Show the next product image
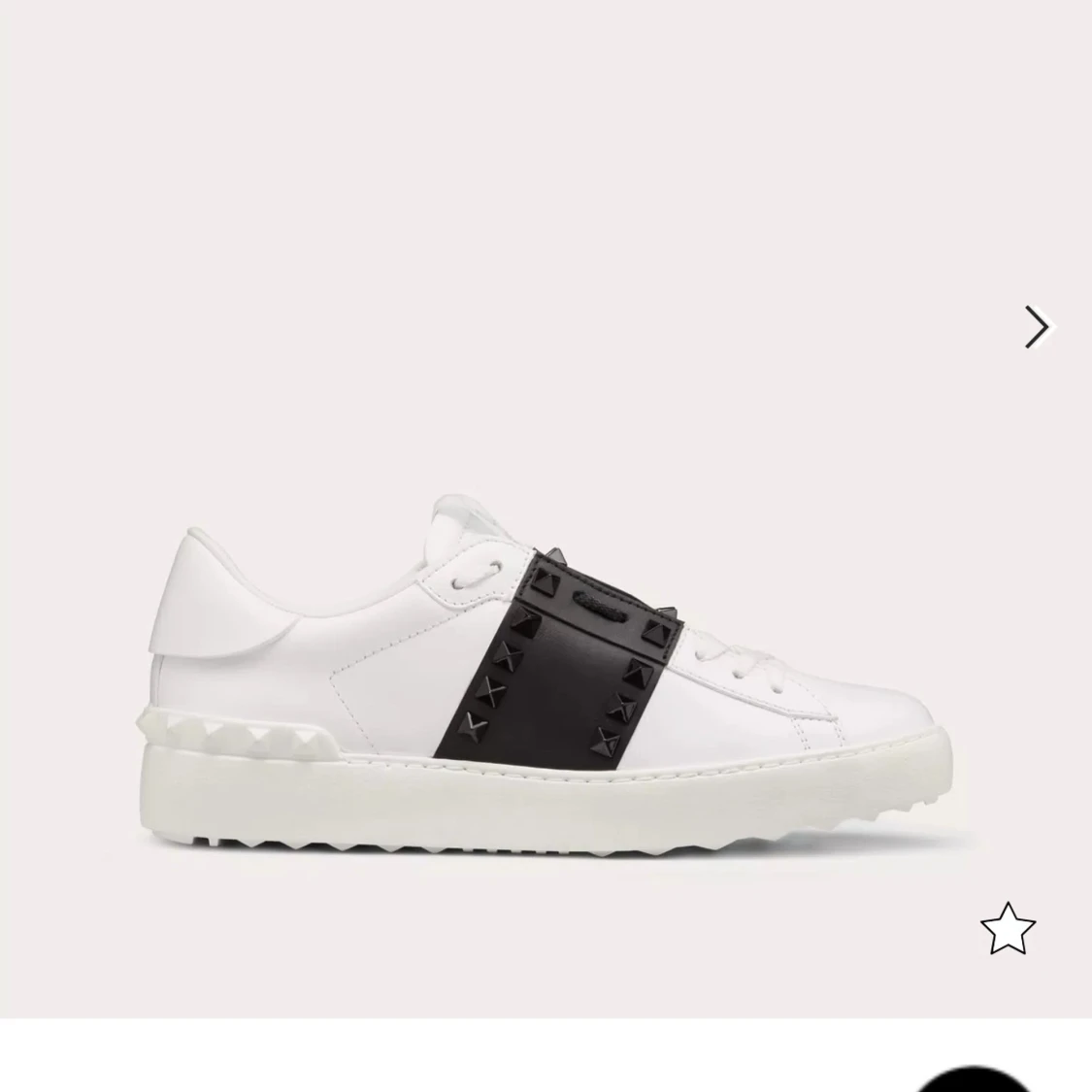The width and height of the screenshot is (1092, 1092). (x=1037, y=327)
